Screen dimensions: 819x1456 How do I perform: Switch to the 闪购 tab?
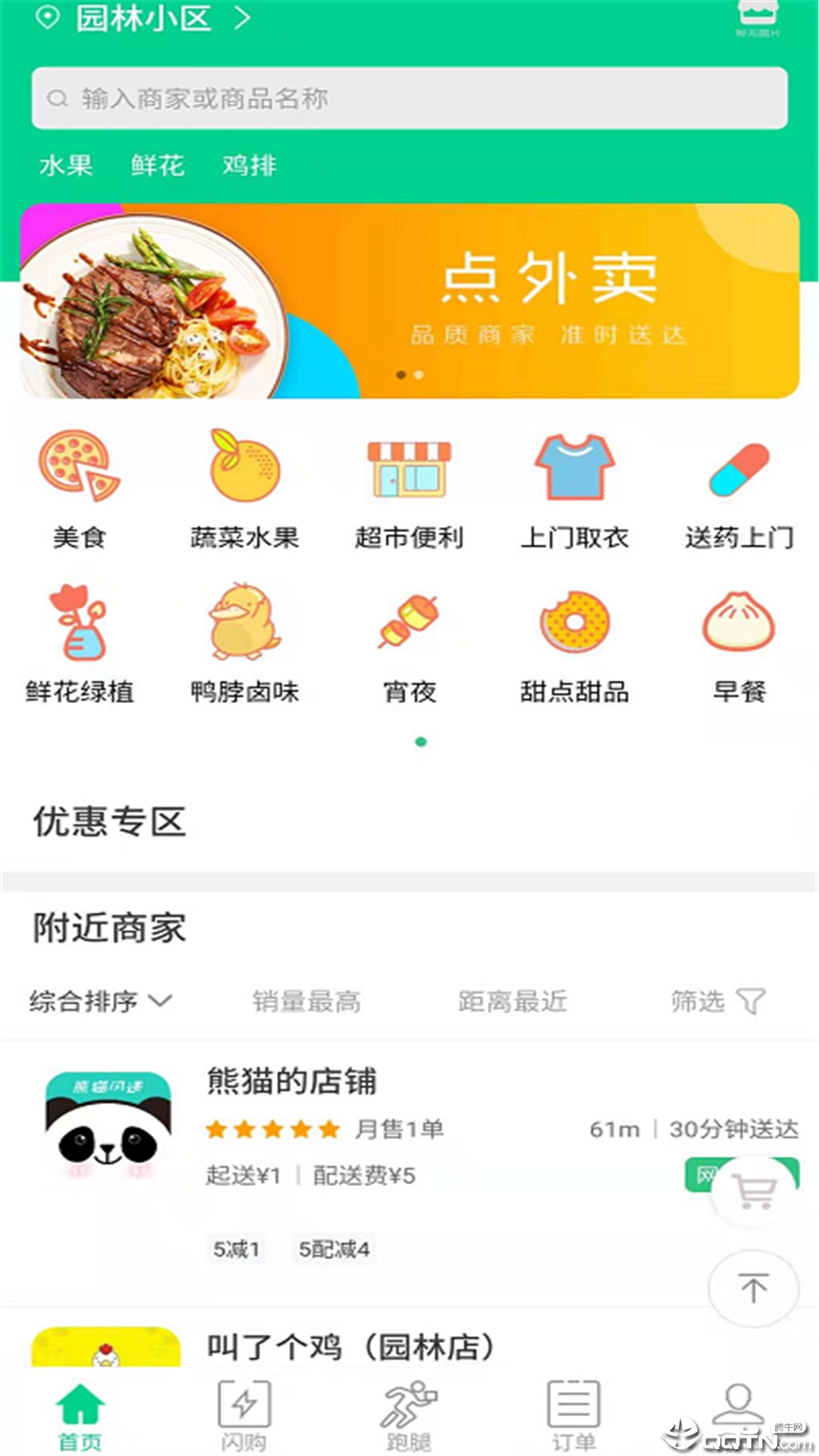click(244, 1415)
